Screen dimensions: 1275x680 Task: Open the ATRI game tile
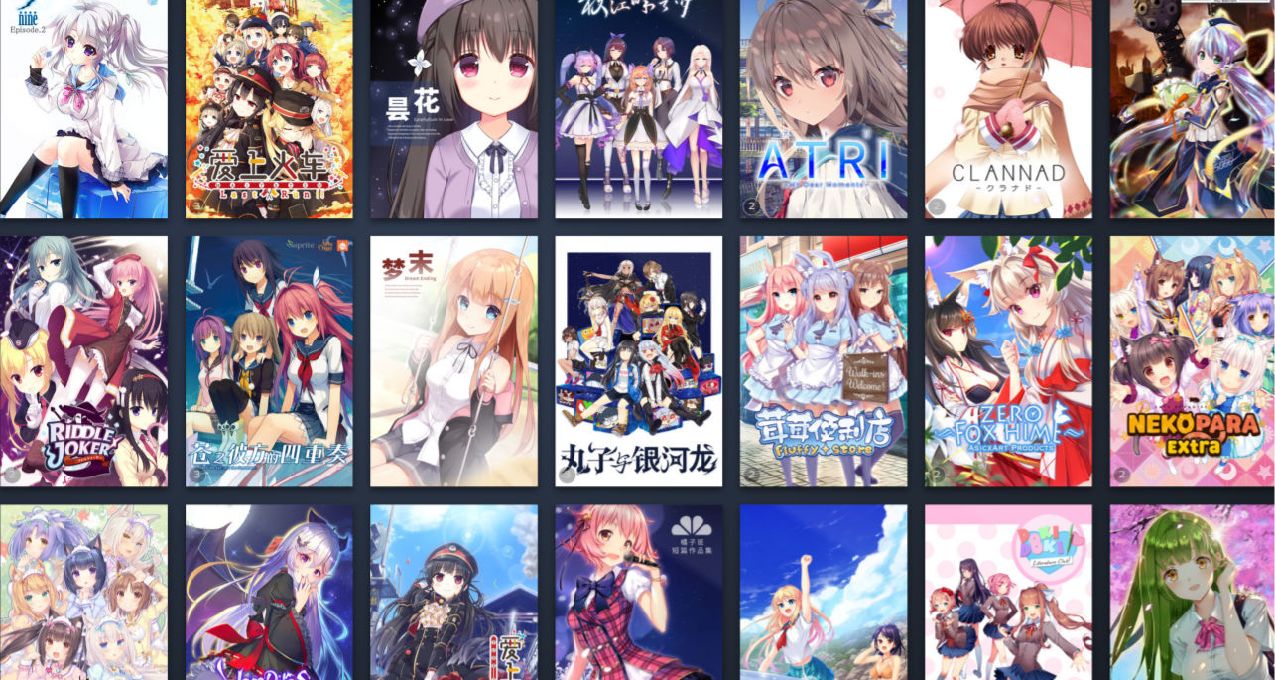[x=823, y=108]
